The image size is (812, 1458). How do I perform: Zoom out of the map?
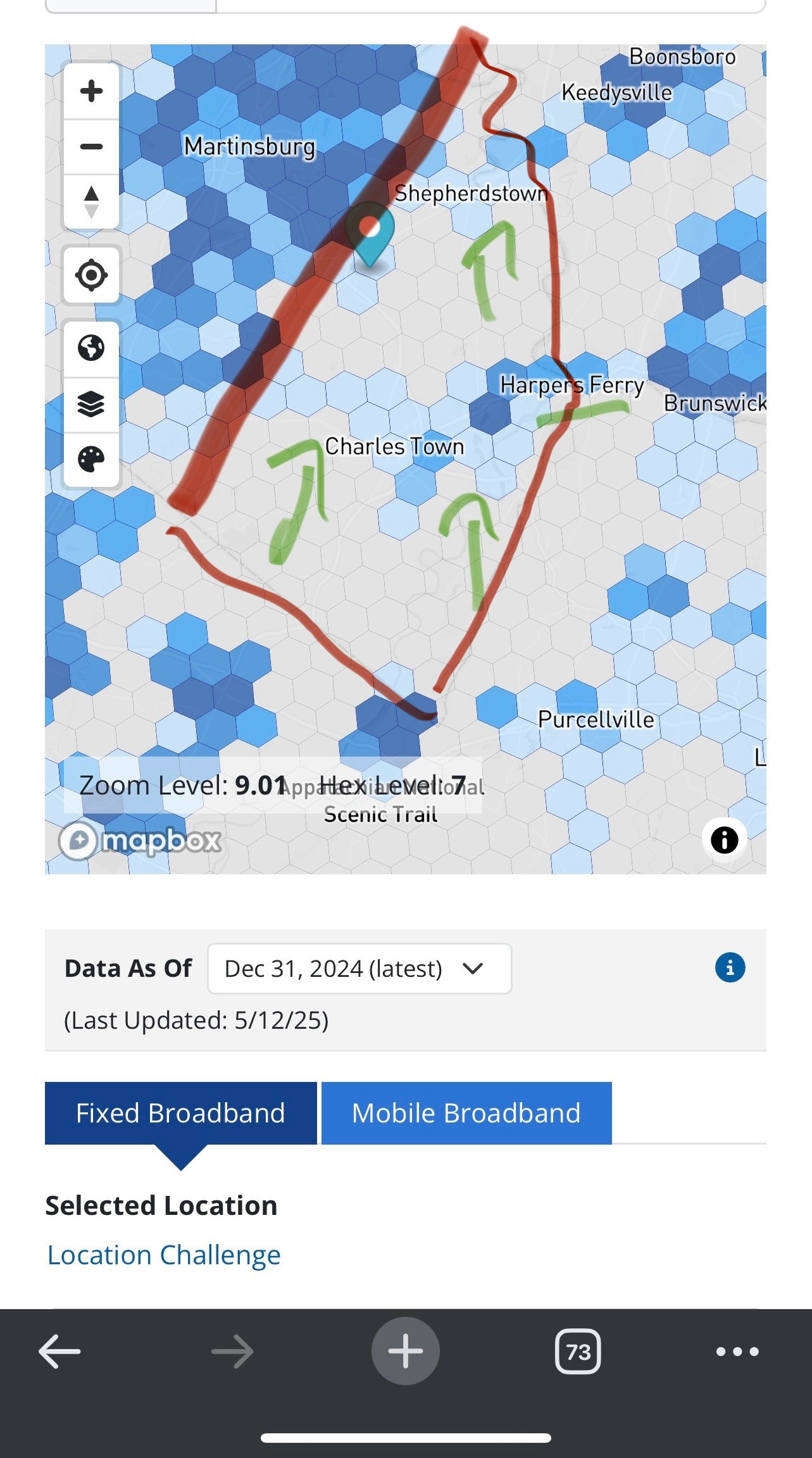[91, 147]
